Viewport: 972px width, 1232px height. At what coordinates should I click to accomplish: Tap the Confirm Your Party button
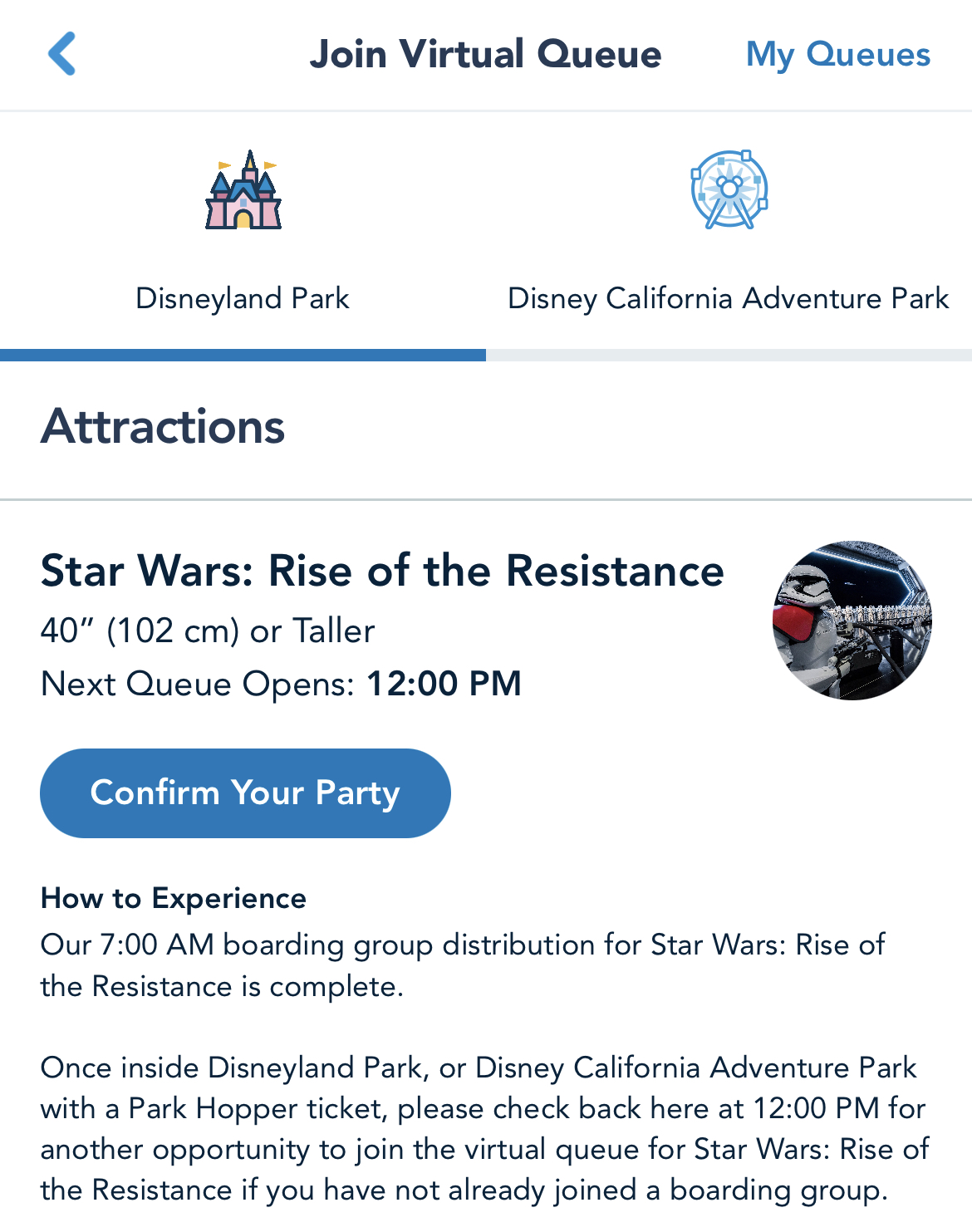point(245,793)
